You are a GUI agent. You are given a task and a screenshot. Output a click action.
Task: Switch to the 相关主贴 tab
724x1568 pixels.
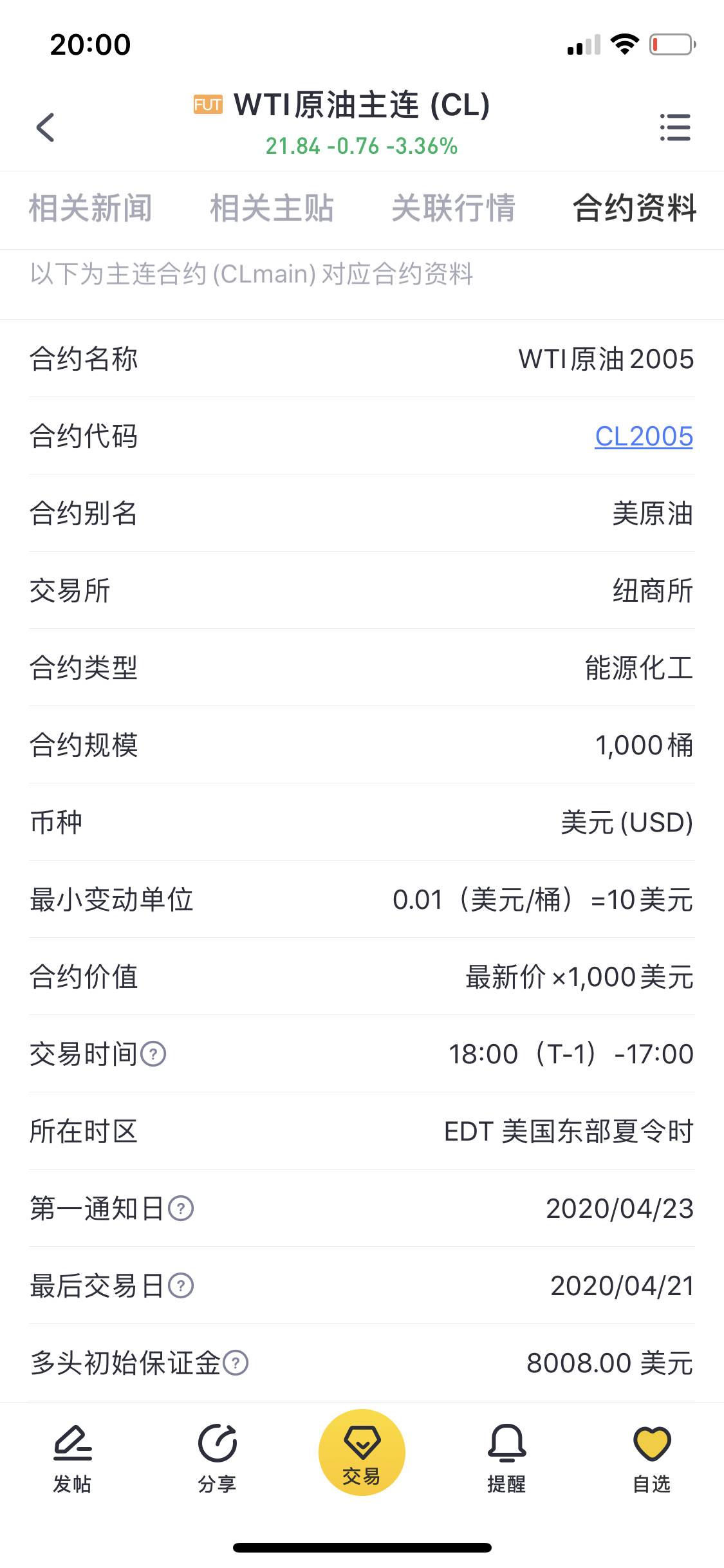tap(272, 208)
